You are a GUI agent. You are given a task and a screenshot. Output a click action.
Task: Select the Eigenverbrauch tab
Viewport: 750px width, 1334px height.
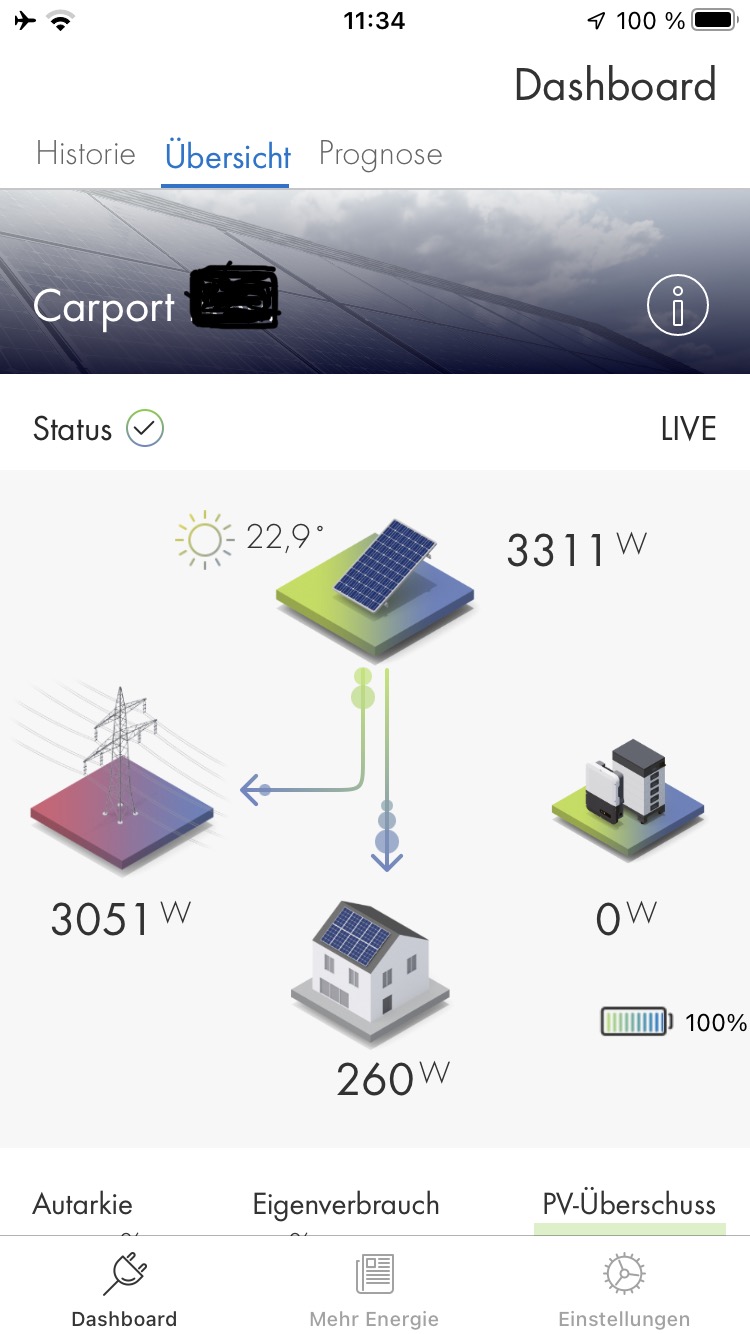pyautogui.click(x=345, y=1205)
